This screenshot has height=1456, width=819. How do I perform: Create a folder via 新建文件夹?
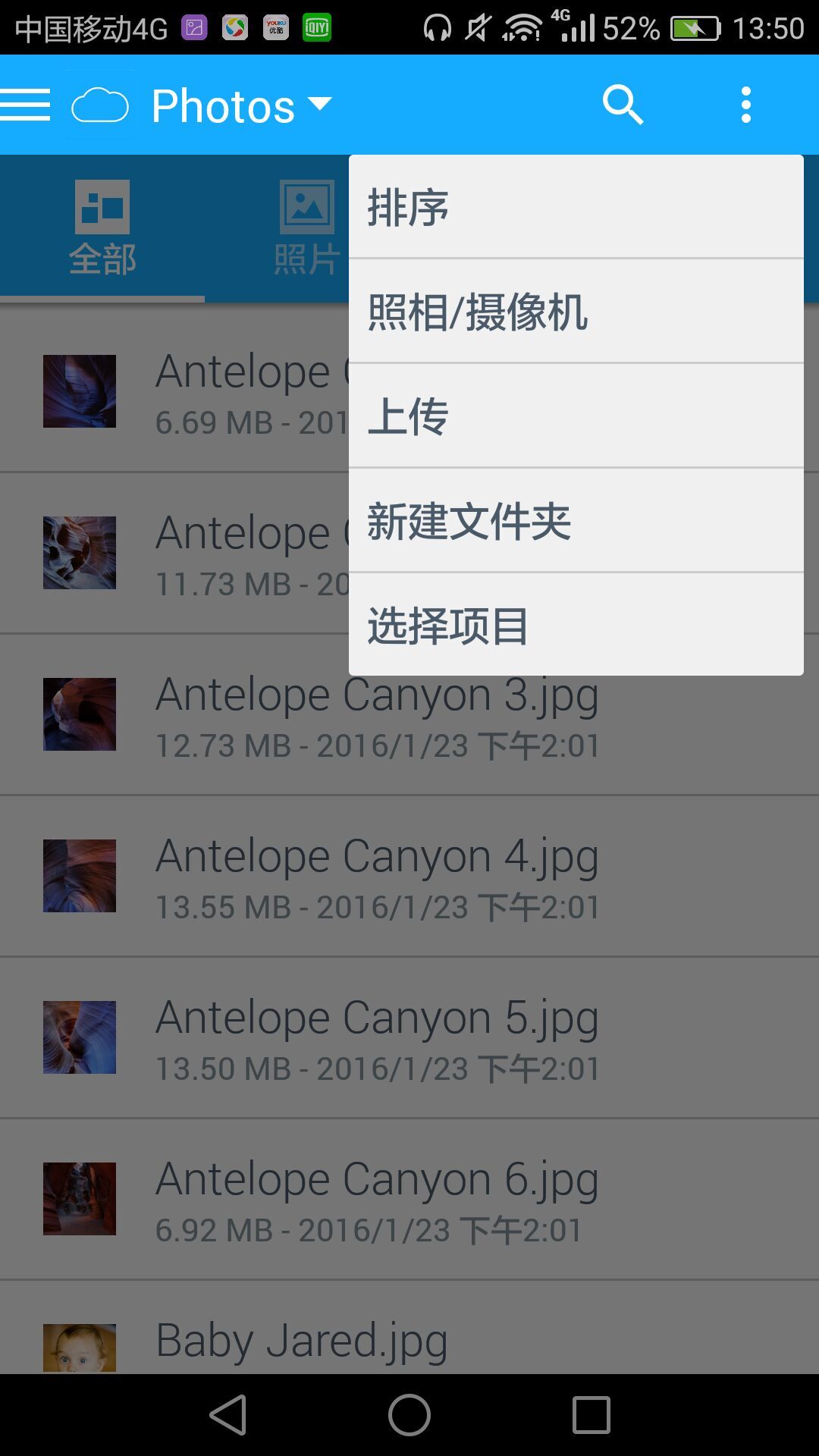pyautogui.click(x=575, y=521)
